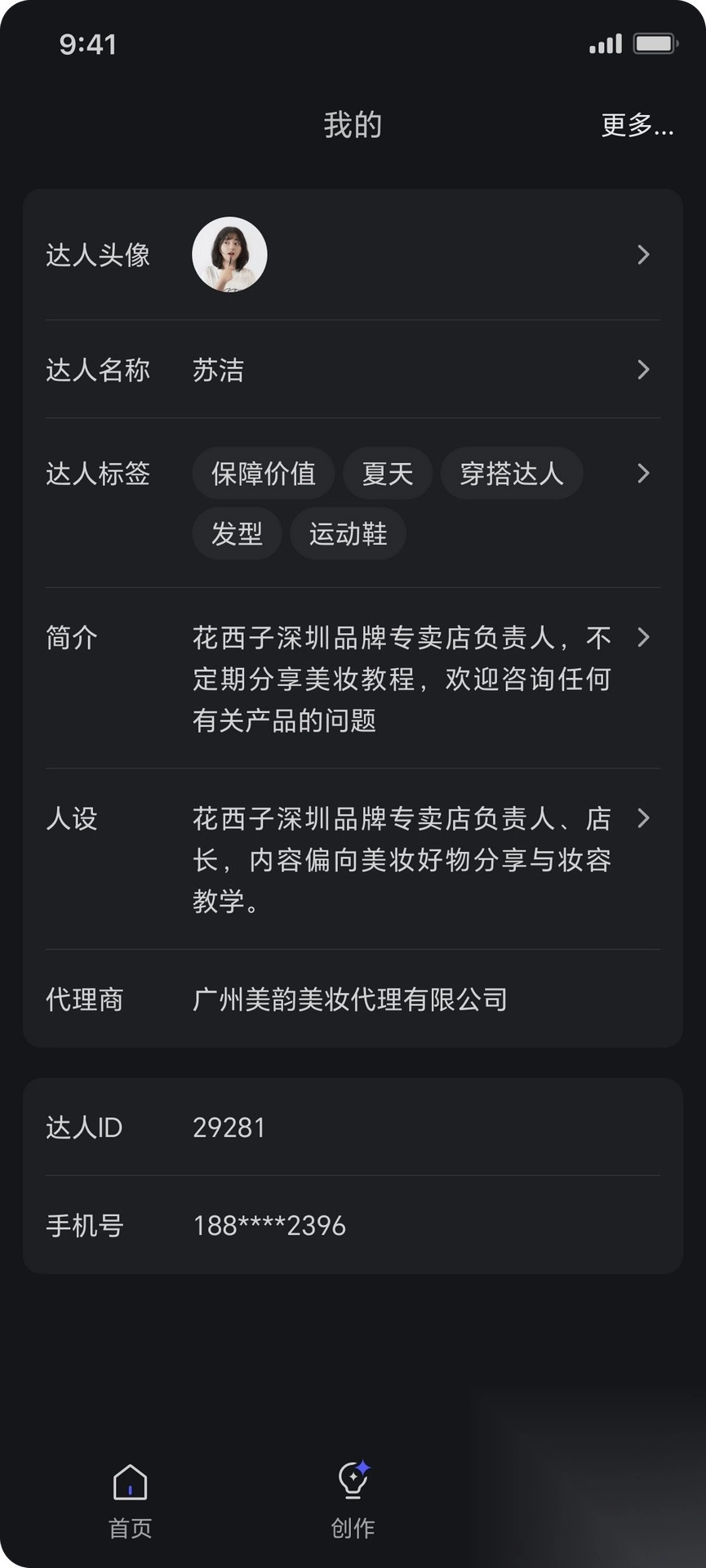
Task: Expand the 人设 section arrow
Action: pyautogui.click(x=644, y=819)
